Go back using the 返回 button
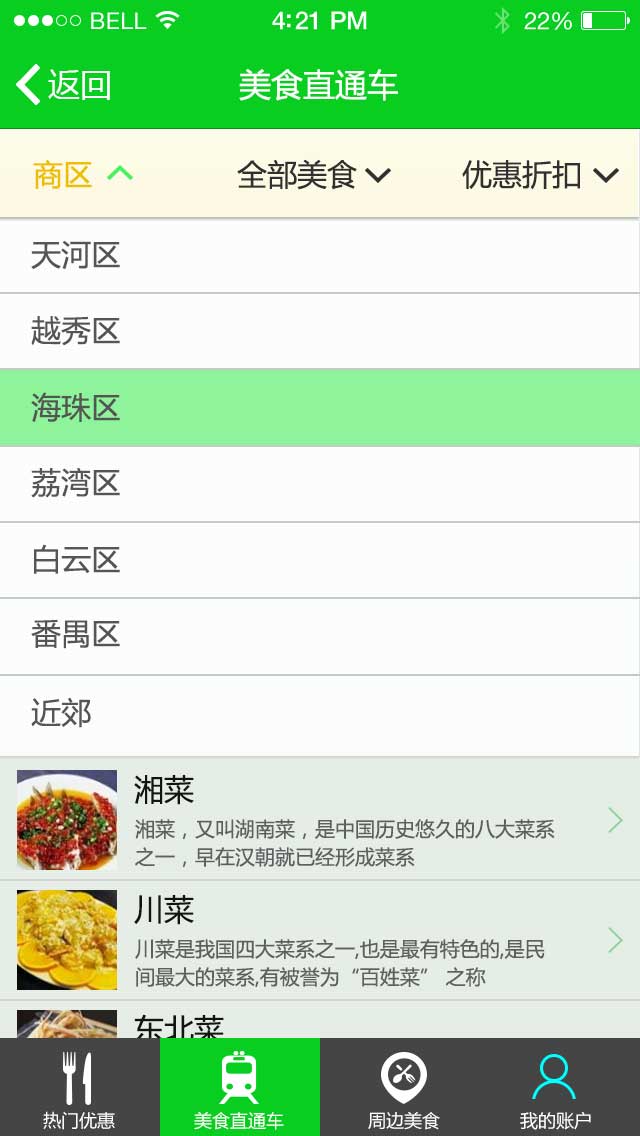This screenshot has width=640, height=1136. (64, 85)
